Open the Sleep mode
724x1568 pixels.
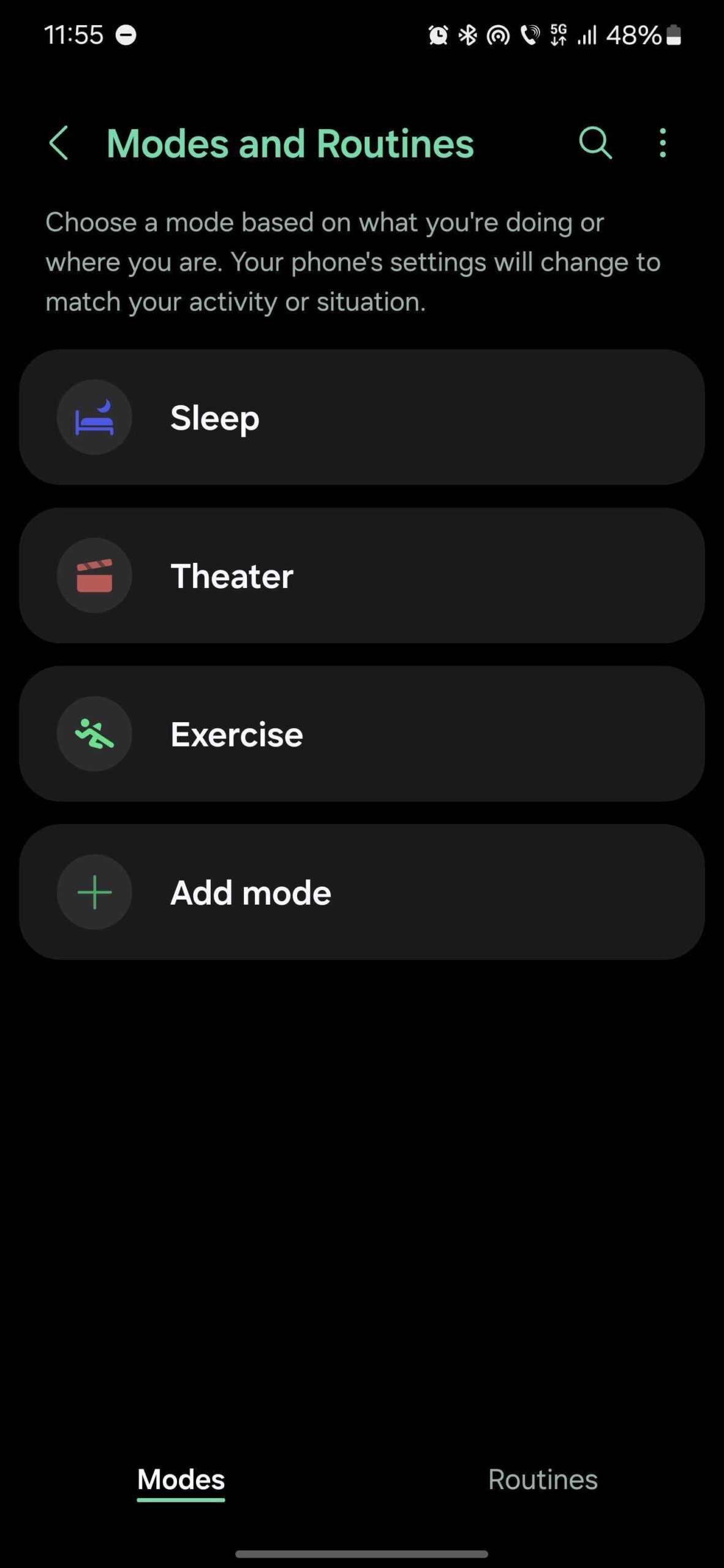coord(361,417)
